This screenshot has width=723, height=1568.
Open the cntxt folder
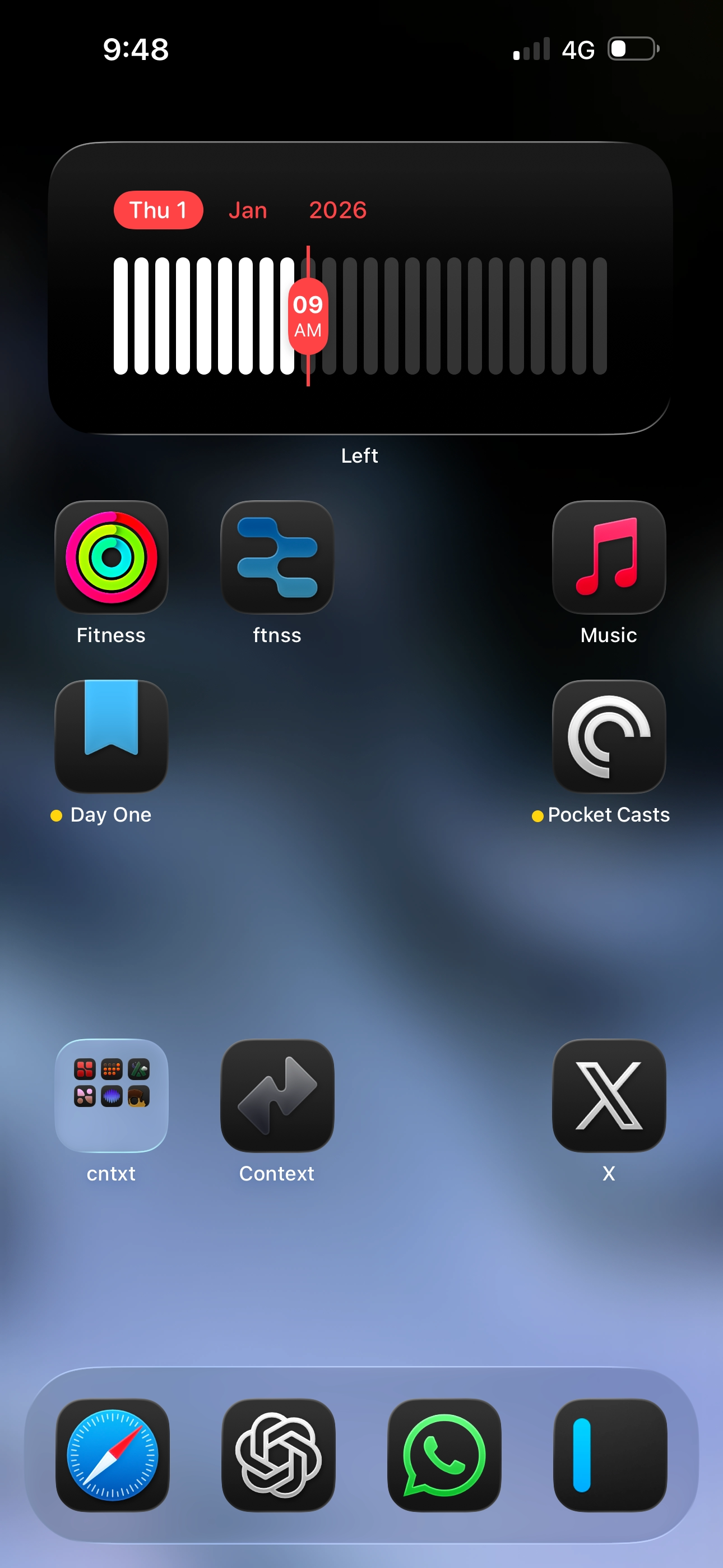(112, 1095)
